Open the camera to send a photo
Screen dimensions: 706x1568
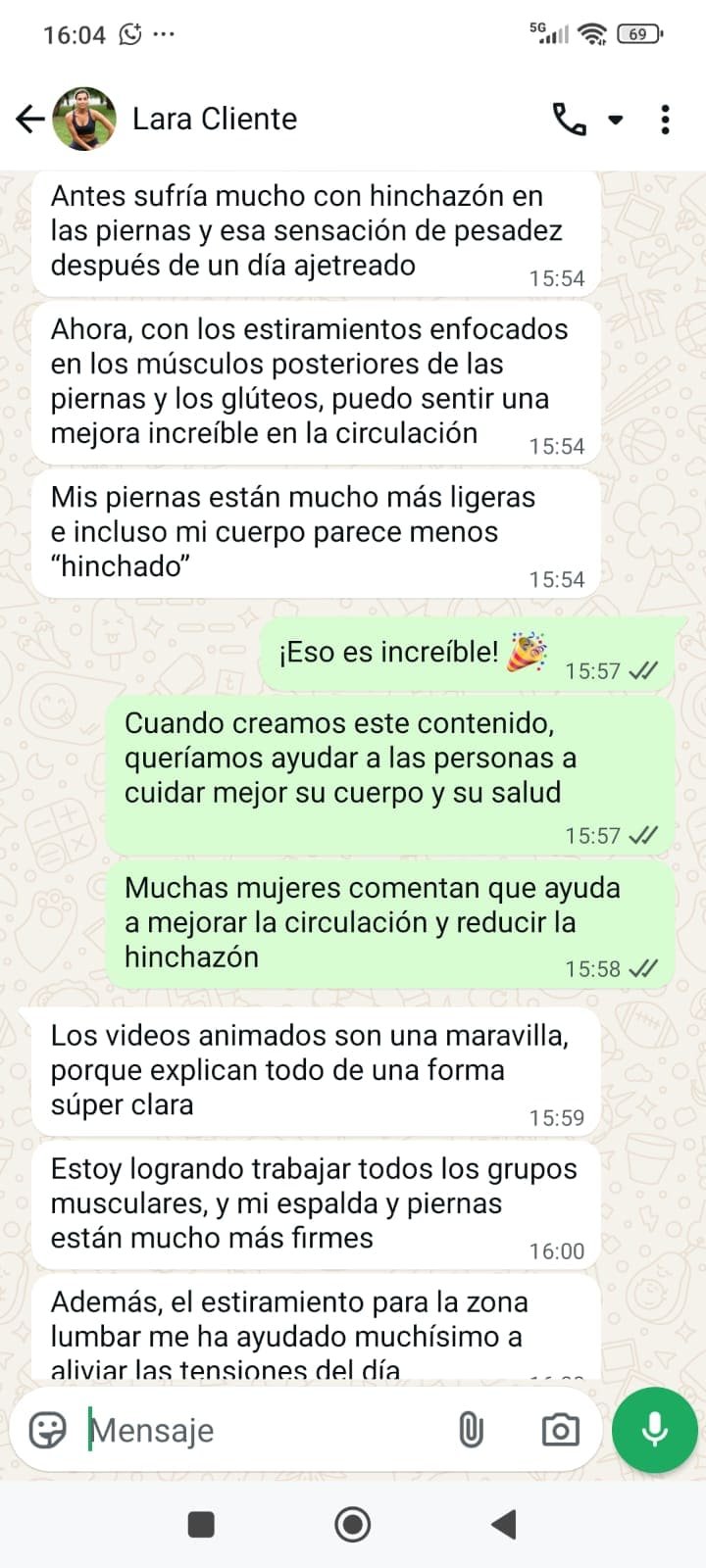click(x=560, y=1431)
